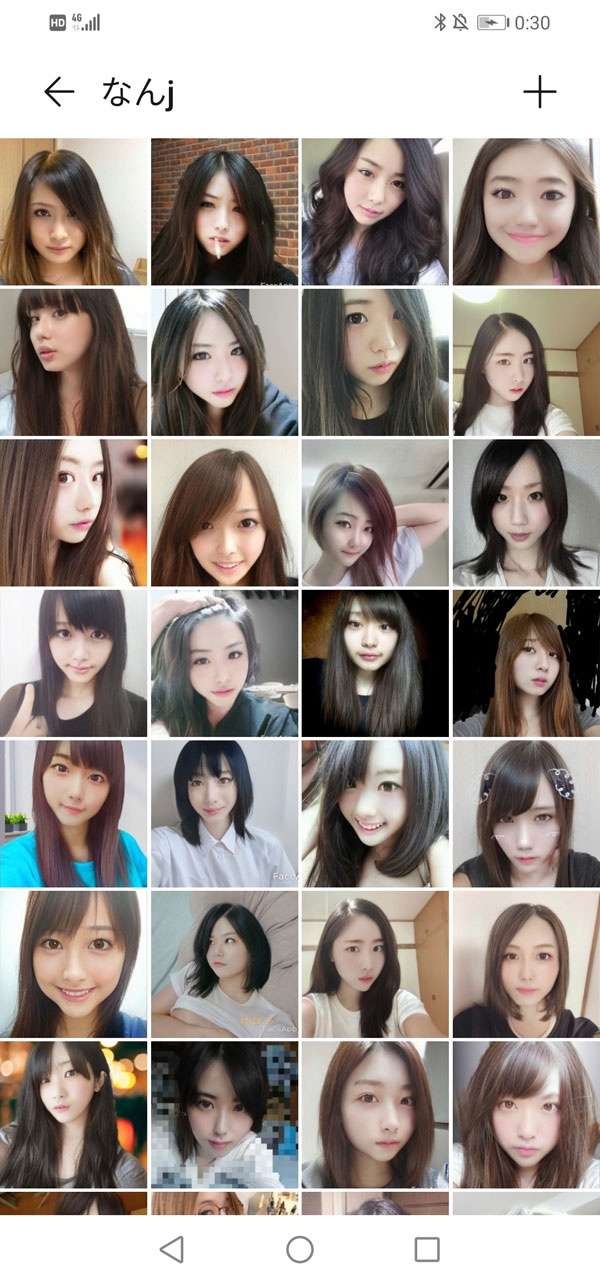Tap the plus icon to add photos
This screenshot has height=1284, width=600.
coord(539,93)
